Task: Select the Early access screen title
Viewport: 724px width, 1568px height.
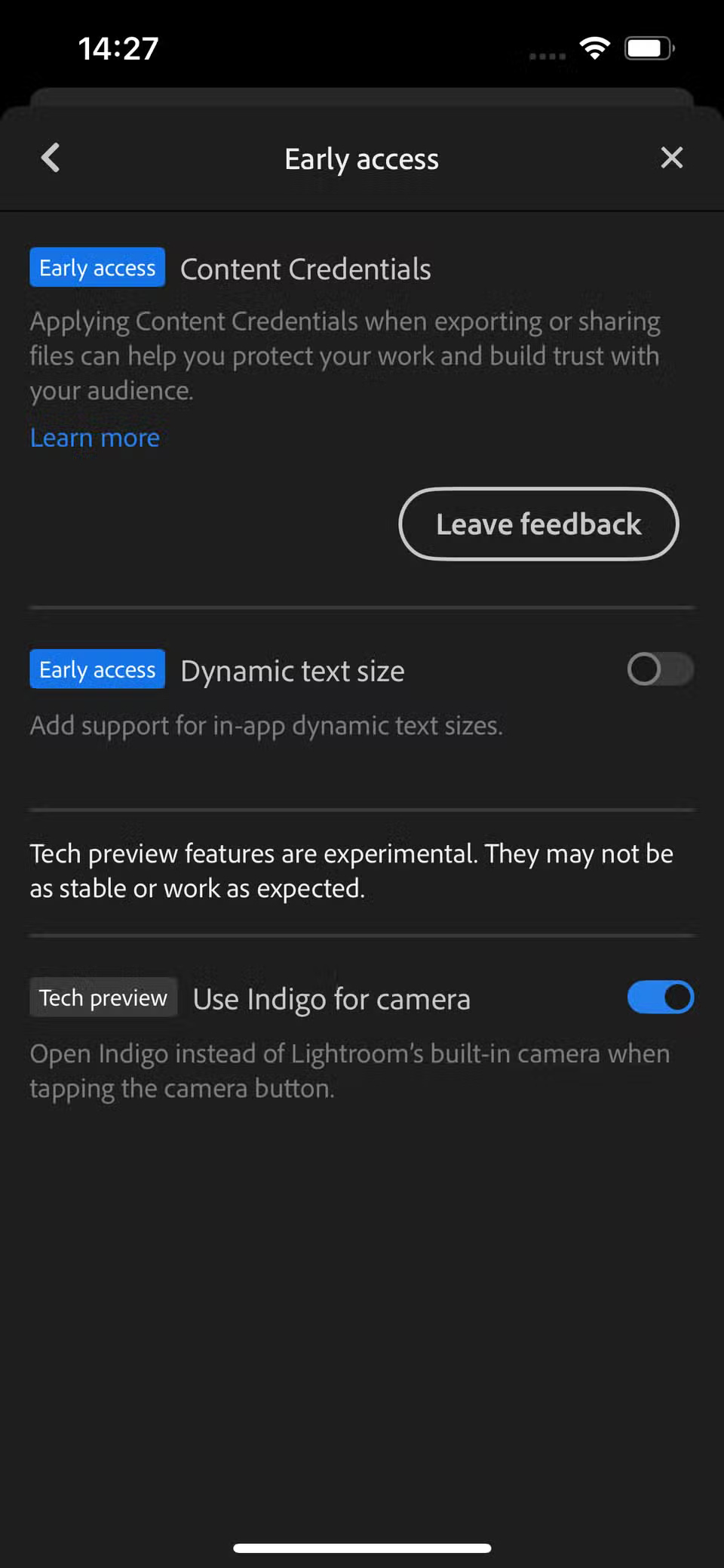Action: (361, 159)
